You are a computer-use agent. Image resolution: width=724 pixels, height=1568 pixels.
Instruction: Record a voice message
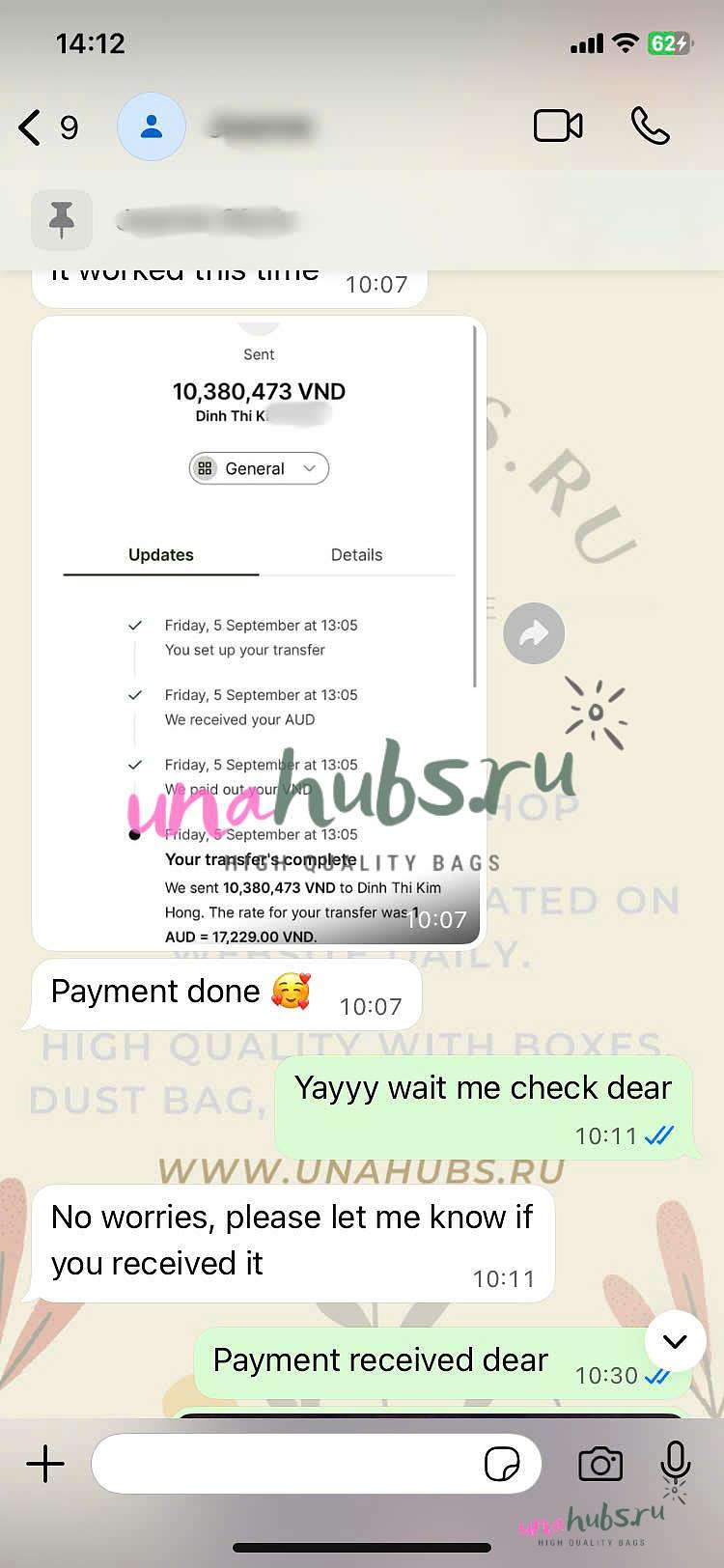[676, 1462]
